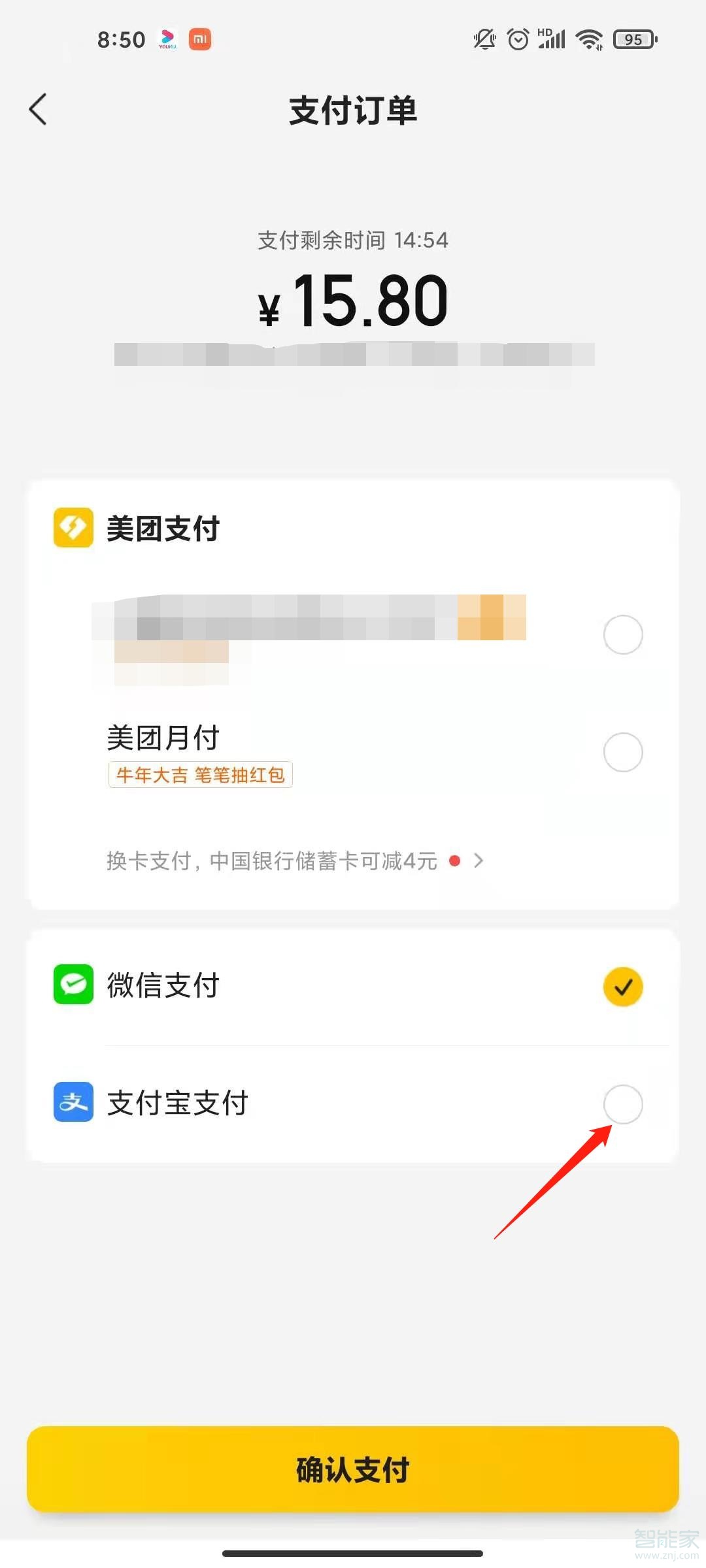The height and width of the screenshot is (1568, 706).
Task: Tap the battery level indicator showing 95
Action: 633,39
